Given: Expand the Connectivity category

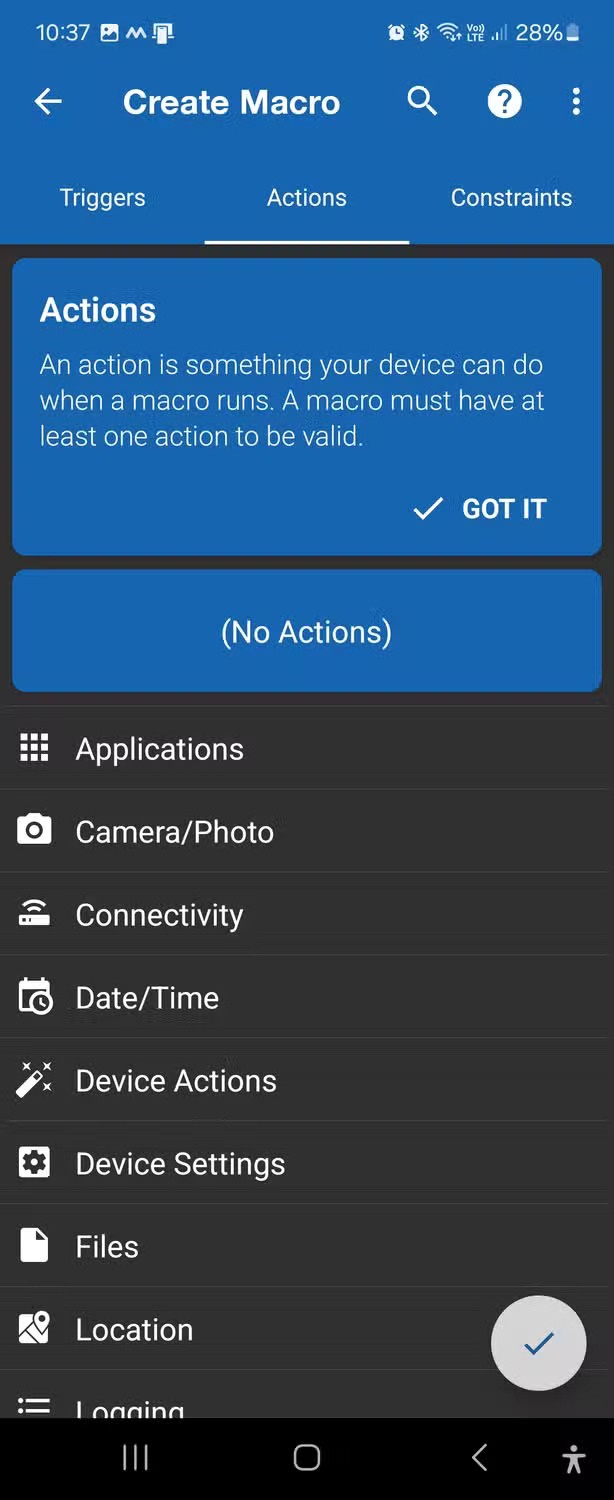Looking at the screenshot, I should (x=160, y=915).
